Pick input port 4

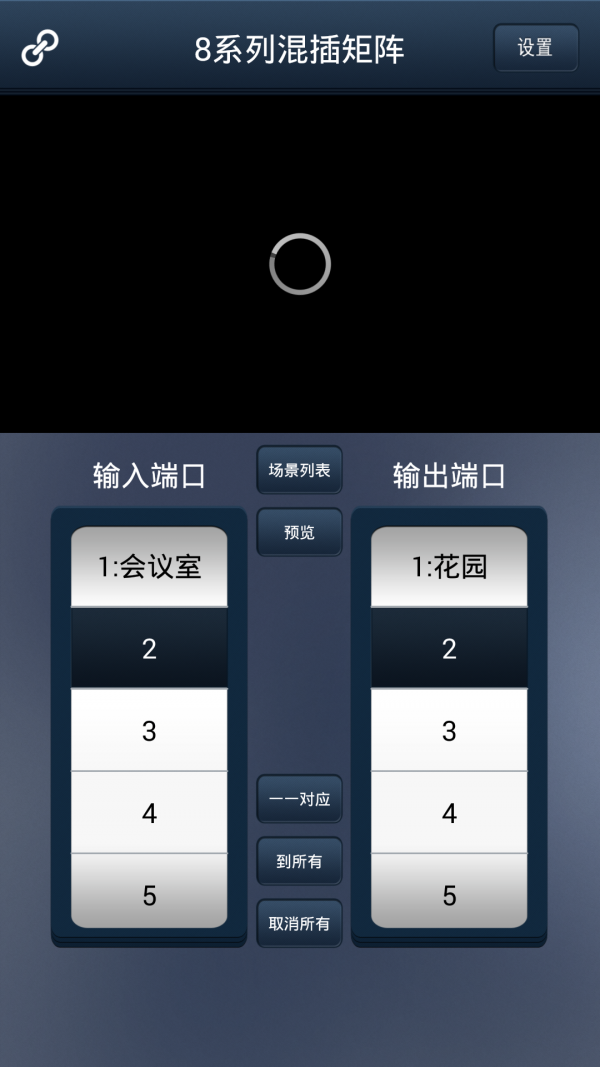pyautogui.click(x=149, y=813)
